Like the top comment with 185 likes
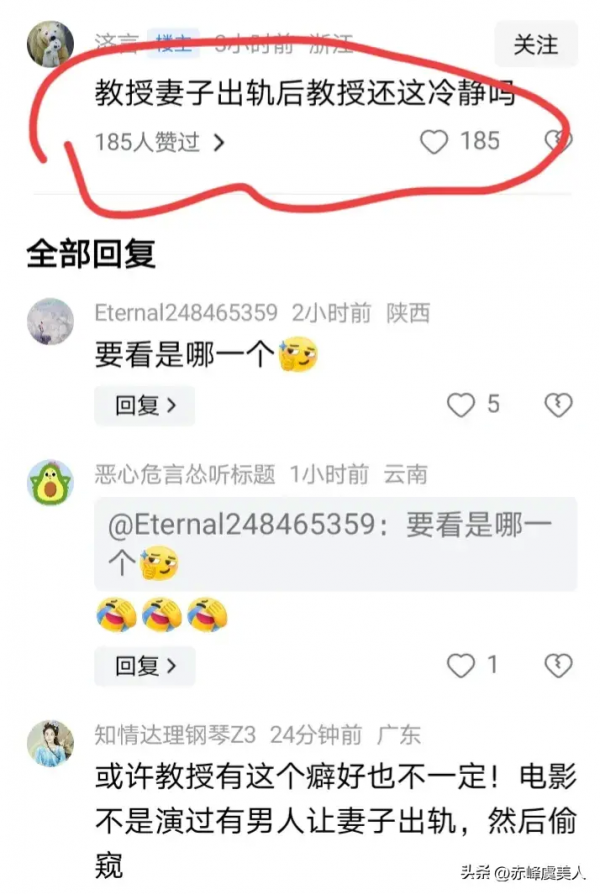This screenshot has height=894, width=600. click(434, 142)
